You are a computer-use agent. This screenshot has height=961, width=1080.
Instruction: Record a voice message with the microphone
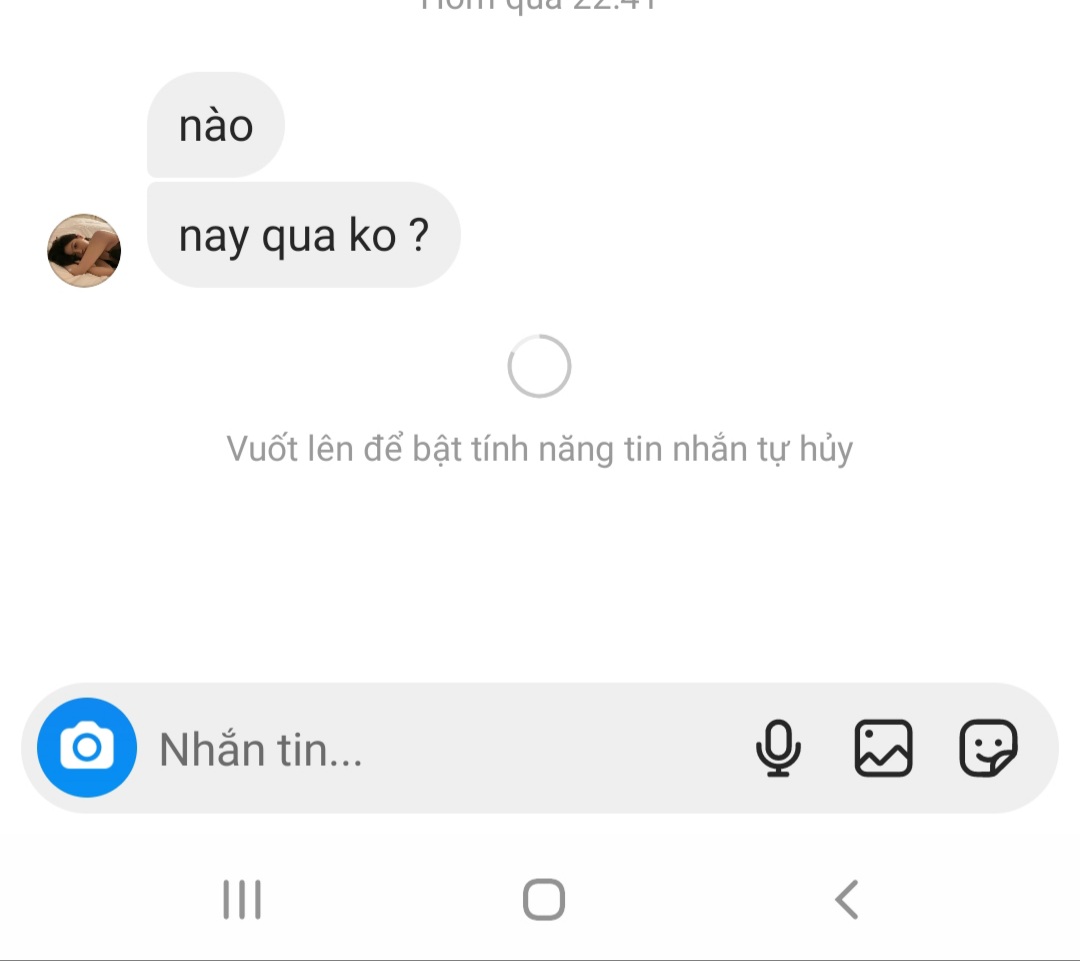[x=778, y=748]
